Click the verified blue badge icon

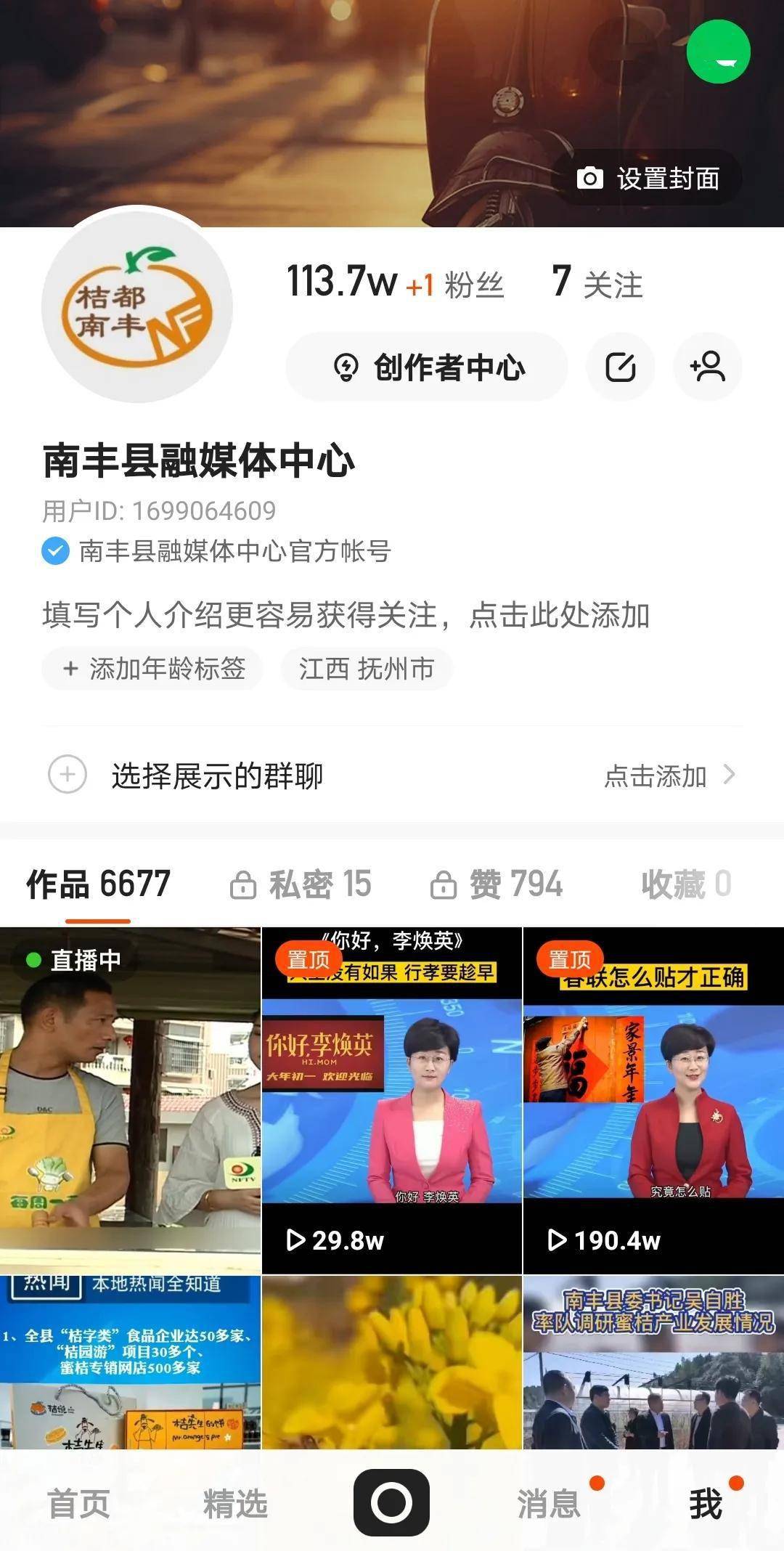tap(54, 552)
